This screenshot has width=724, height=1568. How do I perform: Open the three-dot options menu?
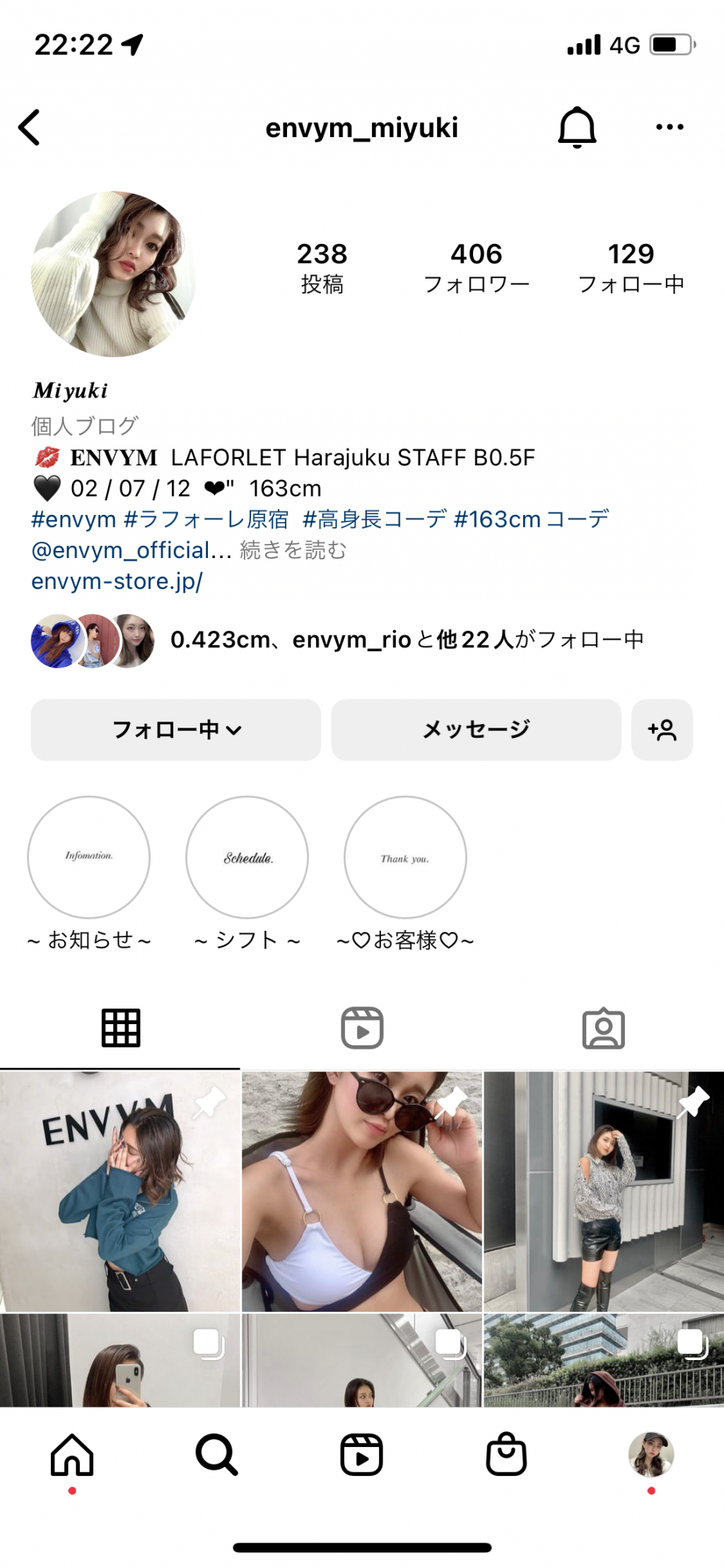pyautogui.click(x=667, y=127)
